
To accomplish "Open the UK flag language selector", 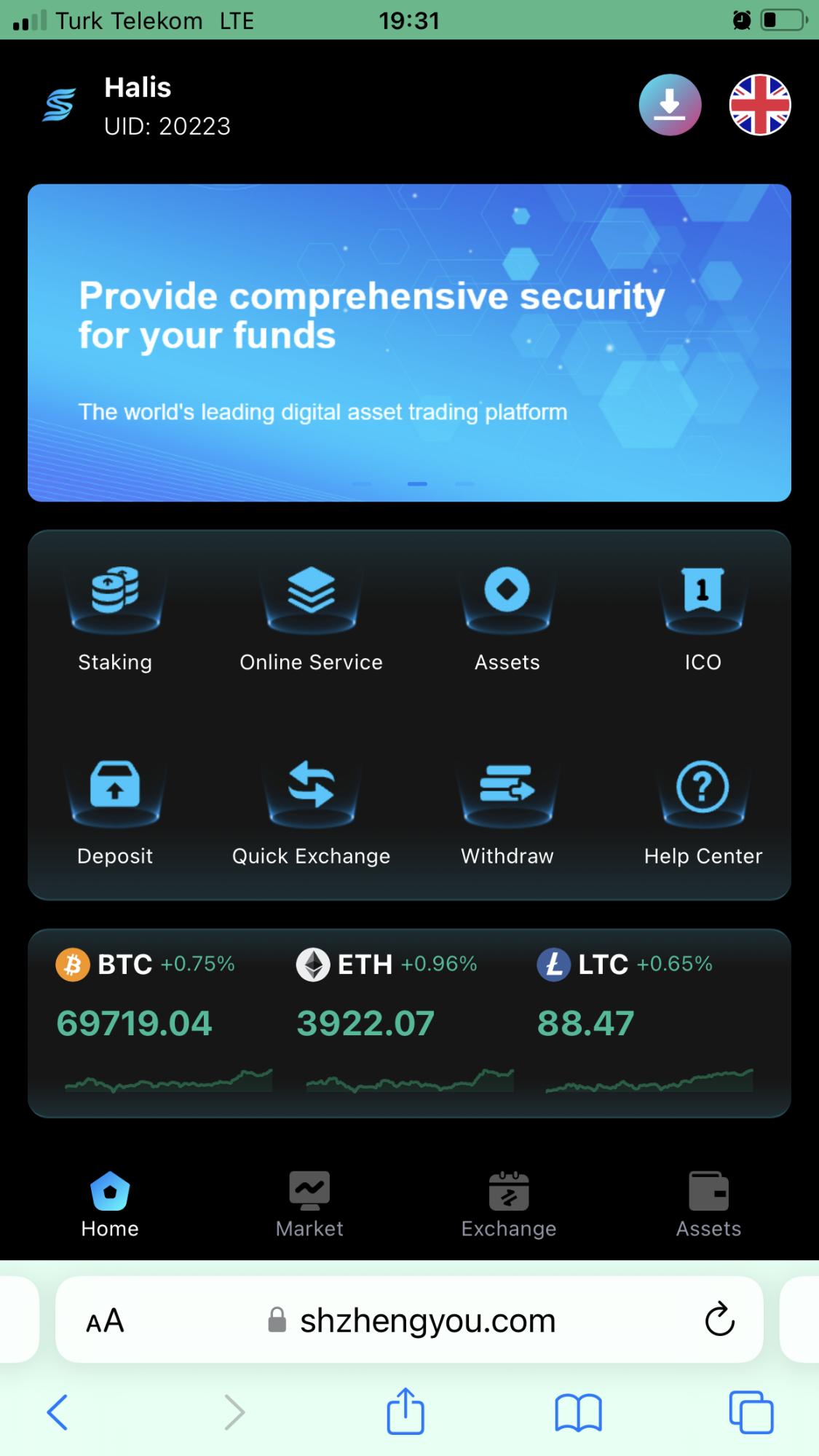I will (x=761, y=104).
